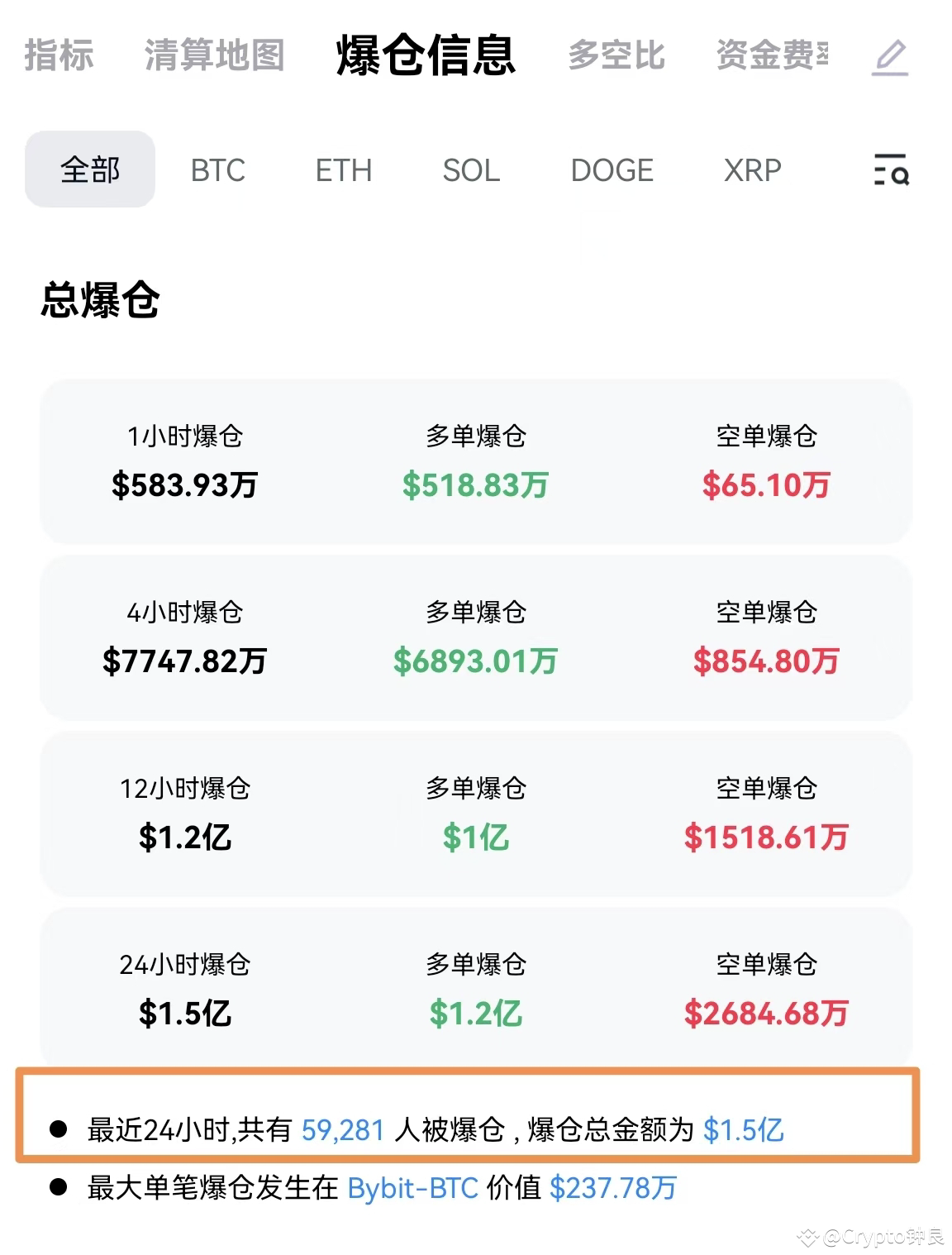The height and width of the screenshot is (1255, 952).
Task: Switch to the 多空比 tab
Action: [616, 55]
